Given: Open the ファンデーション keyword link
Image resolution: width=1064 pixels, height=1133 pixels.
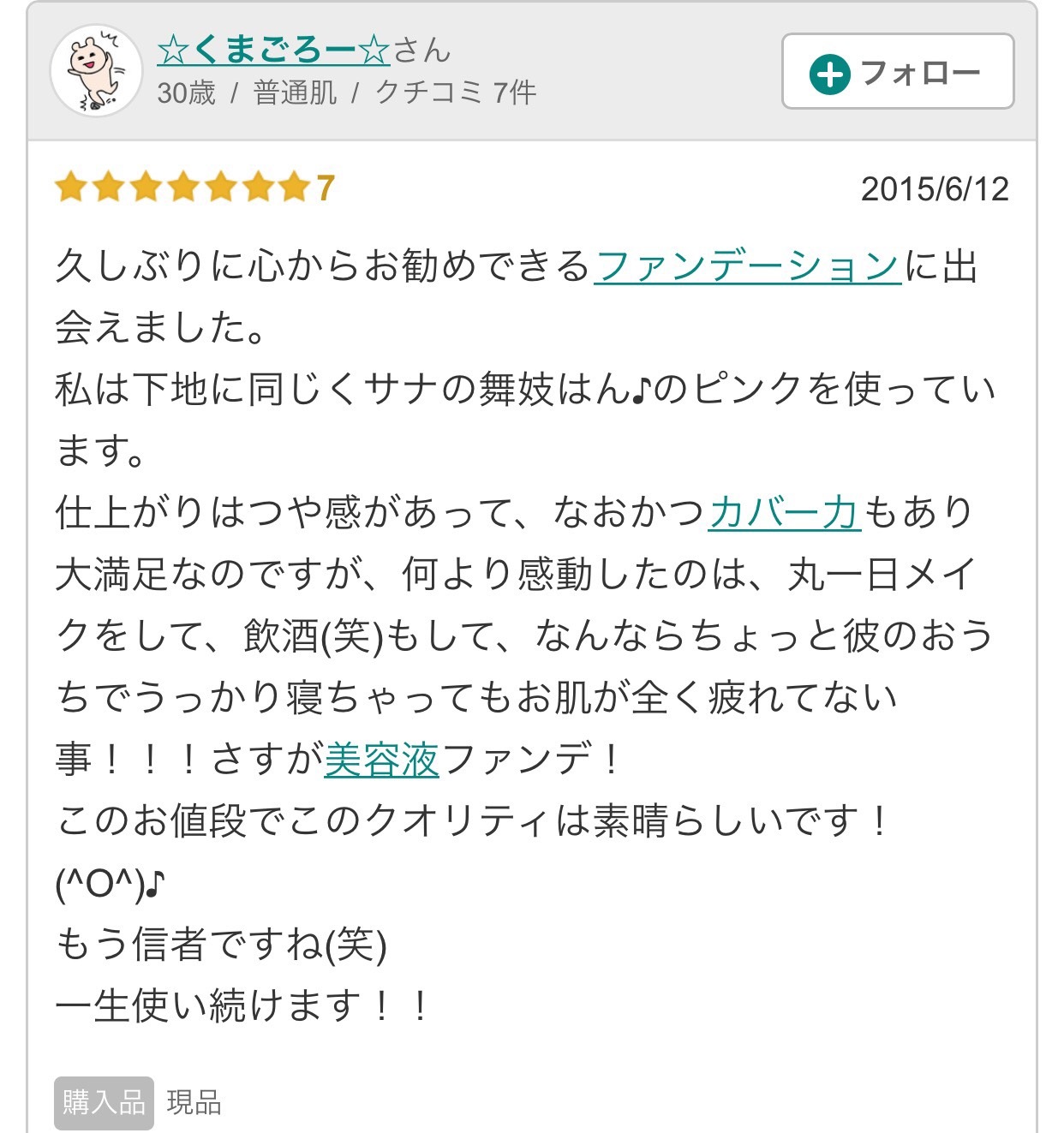Looking at the screenshot, I should (x=747, y=266).
